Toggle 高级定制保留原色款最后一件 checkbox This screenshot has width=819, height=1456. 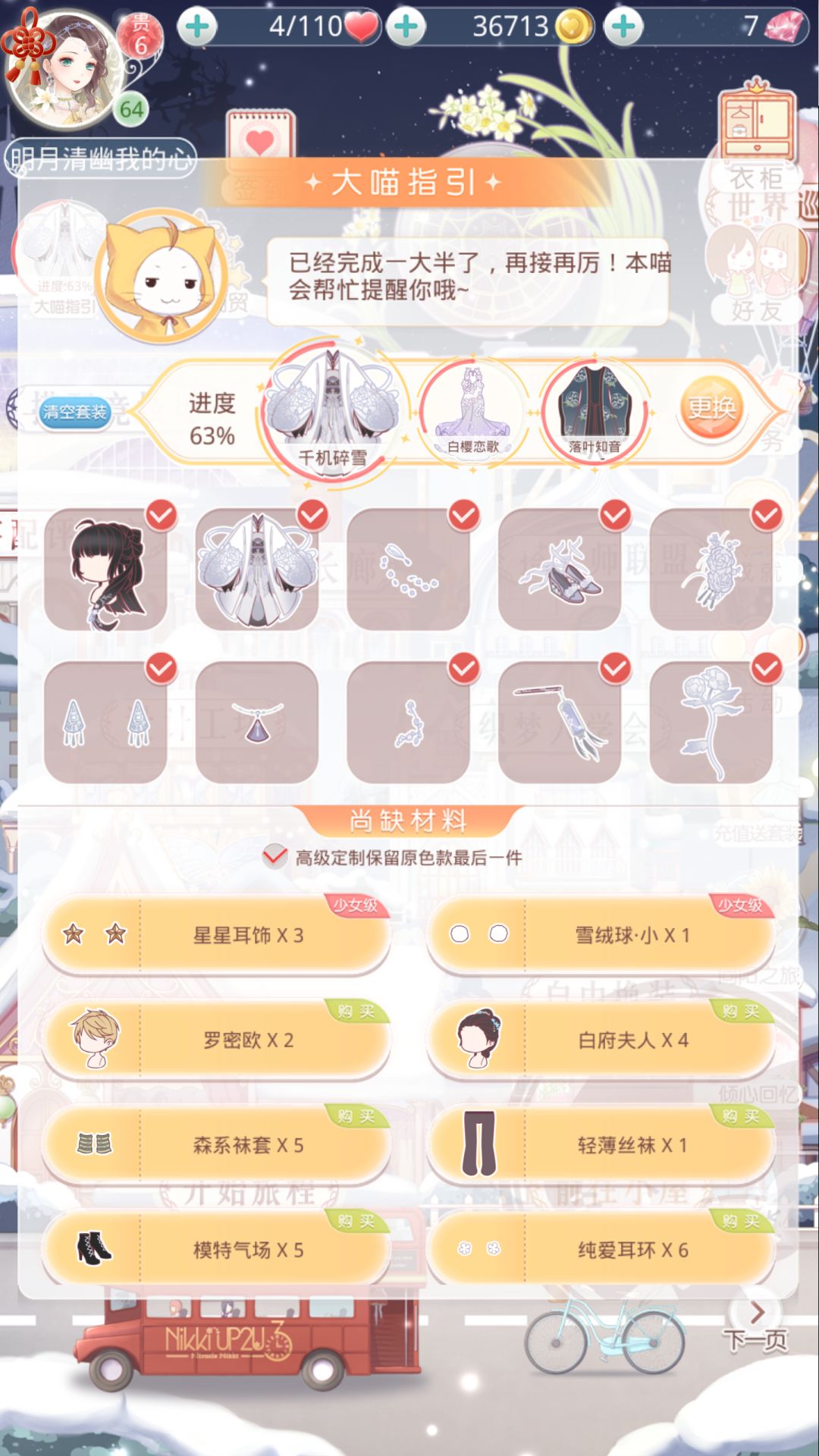click(x=275, y=856)
